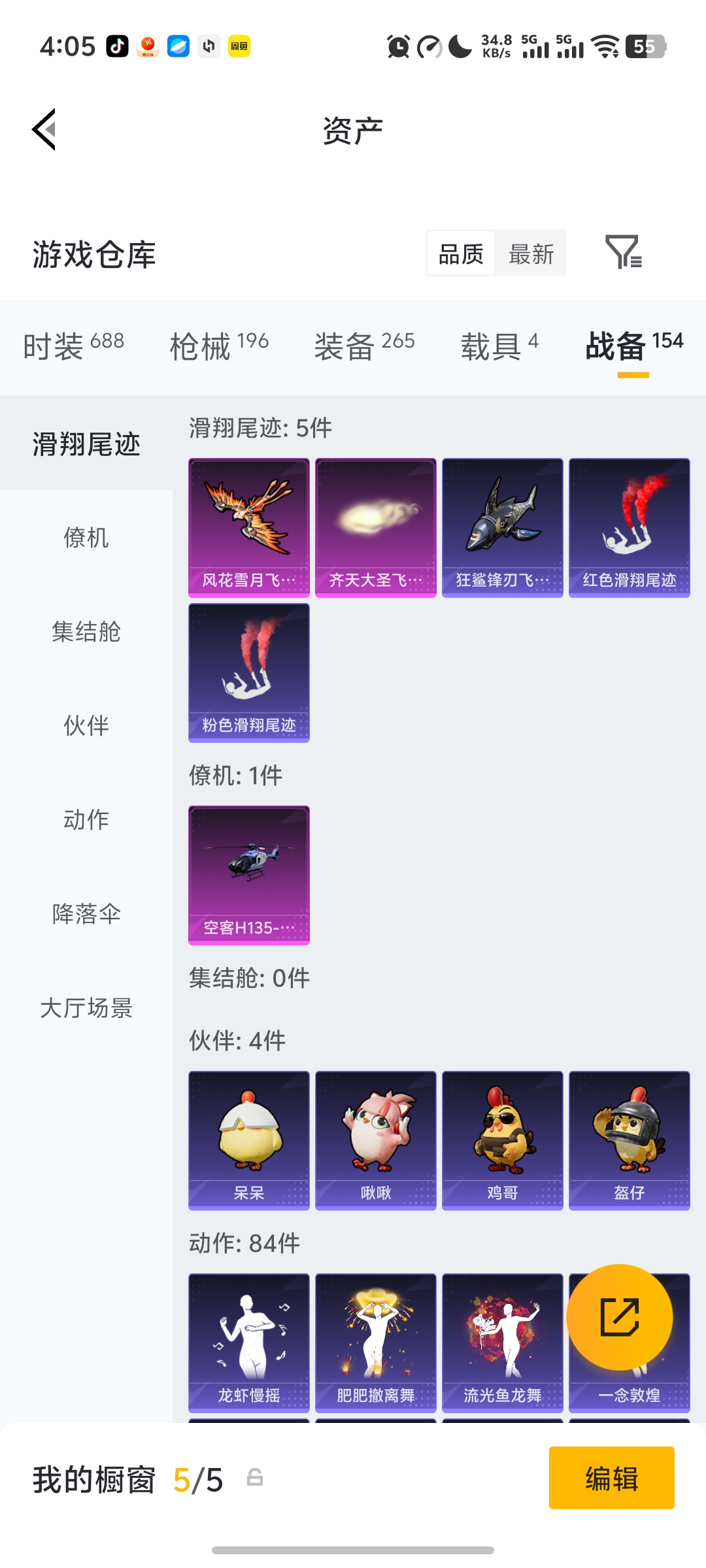View the 呆呆 companion item
706x1568 pixels.
click(248, 1140)
